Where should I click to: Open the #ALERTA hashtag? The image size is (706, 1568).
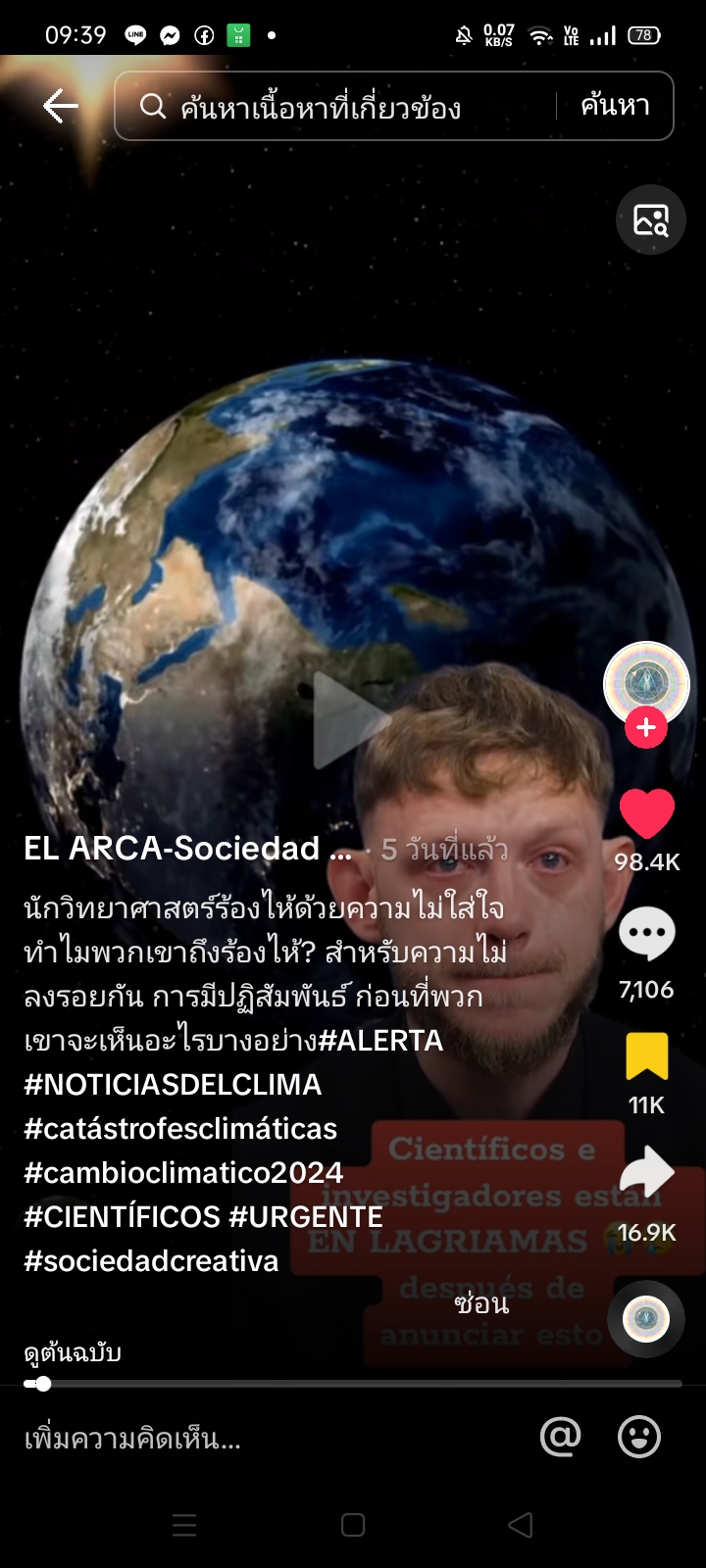(380, 1041)
